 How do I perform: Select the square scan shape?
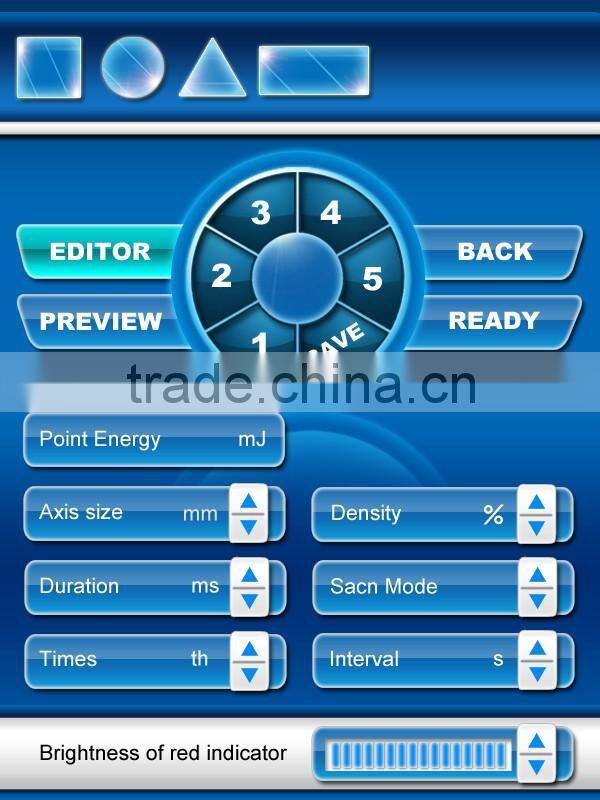point(49,67)
